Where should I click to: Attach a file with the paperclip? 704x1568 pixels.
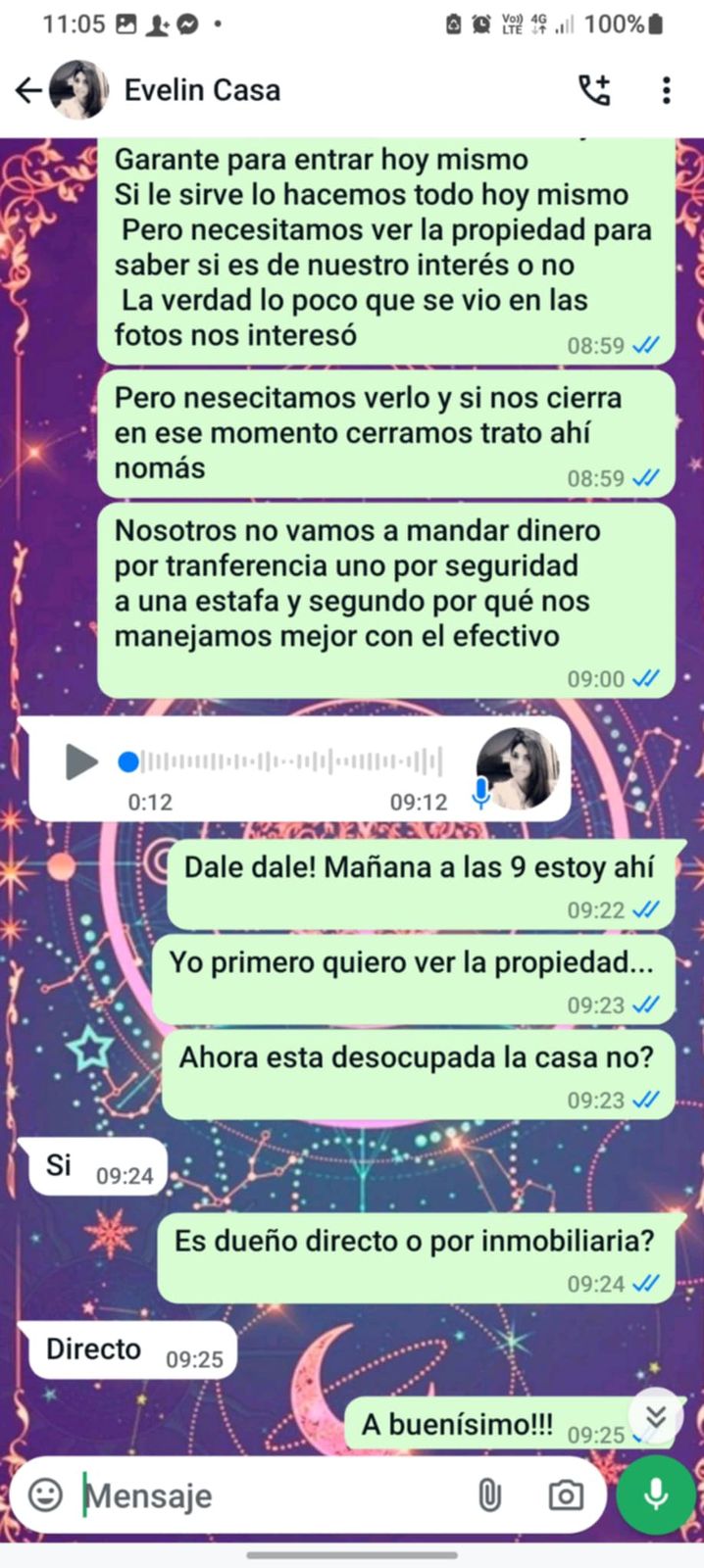point(488,1495)
